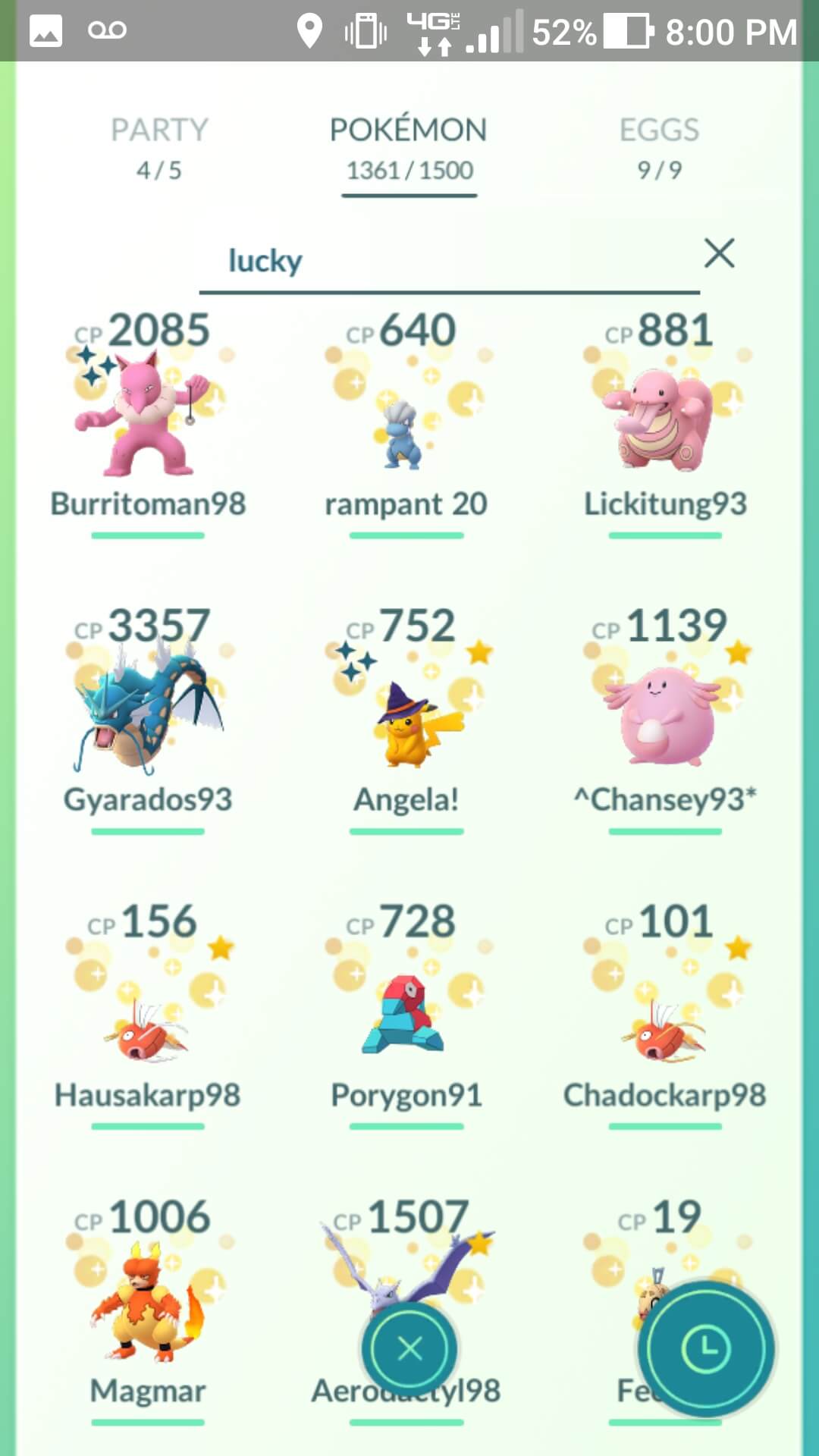819x1456 pixels.
Task: Close the Pokémon list
Action: [409, 1349]
